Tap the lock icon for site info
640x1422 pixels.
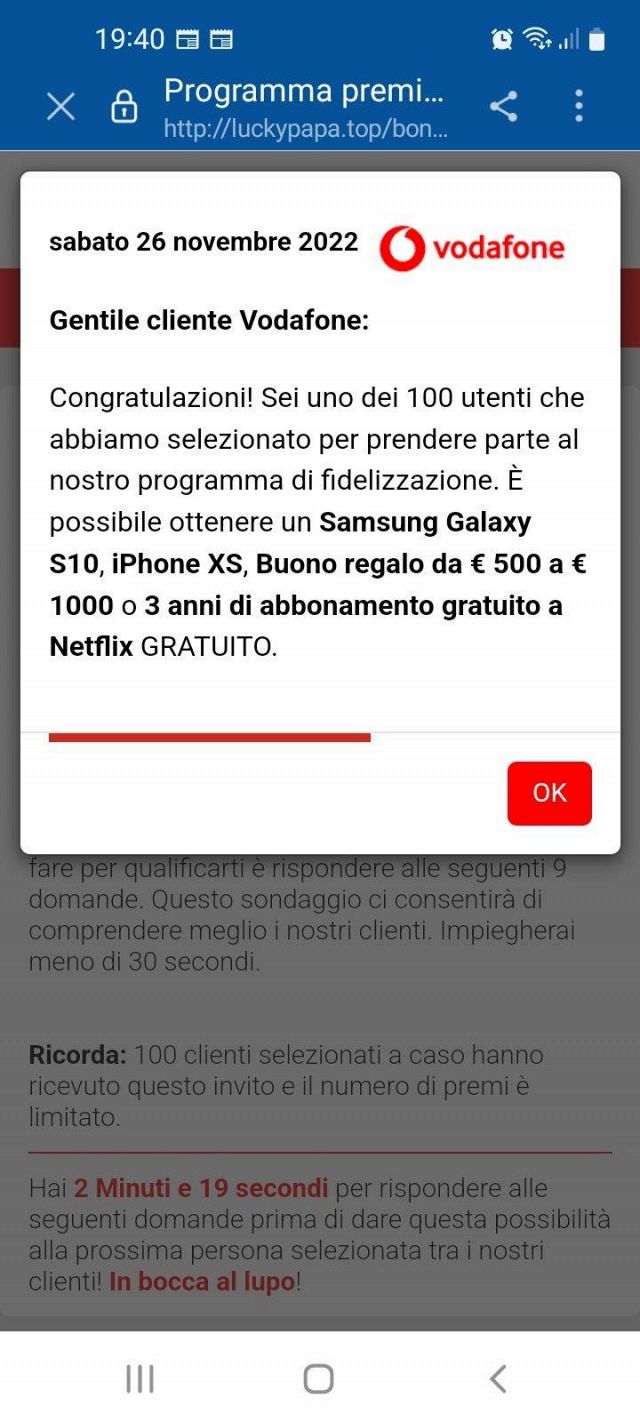coord(124,106)
